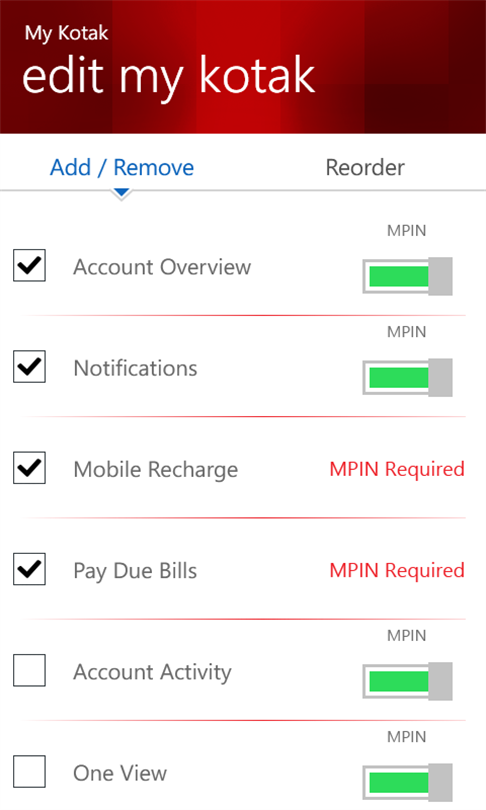This screenshot has width=486, height=810.
Task: Uncheck the Mobile Recharge checkbox
Action: (x=29, y=468)
